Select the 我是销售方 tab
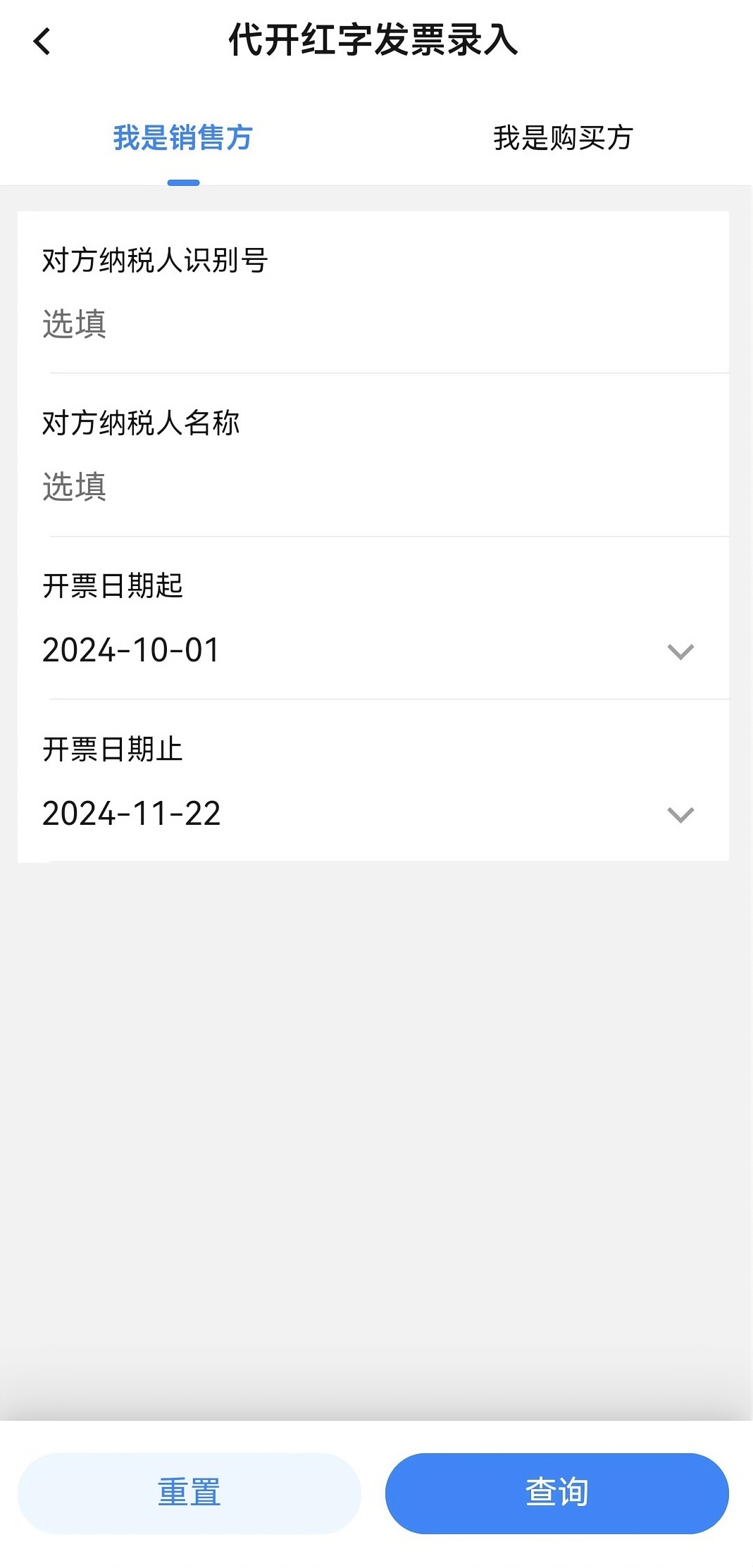Viewport: 753px width, 1568px height. pyautogui.click(x=183, y=138)
